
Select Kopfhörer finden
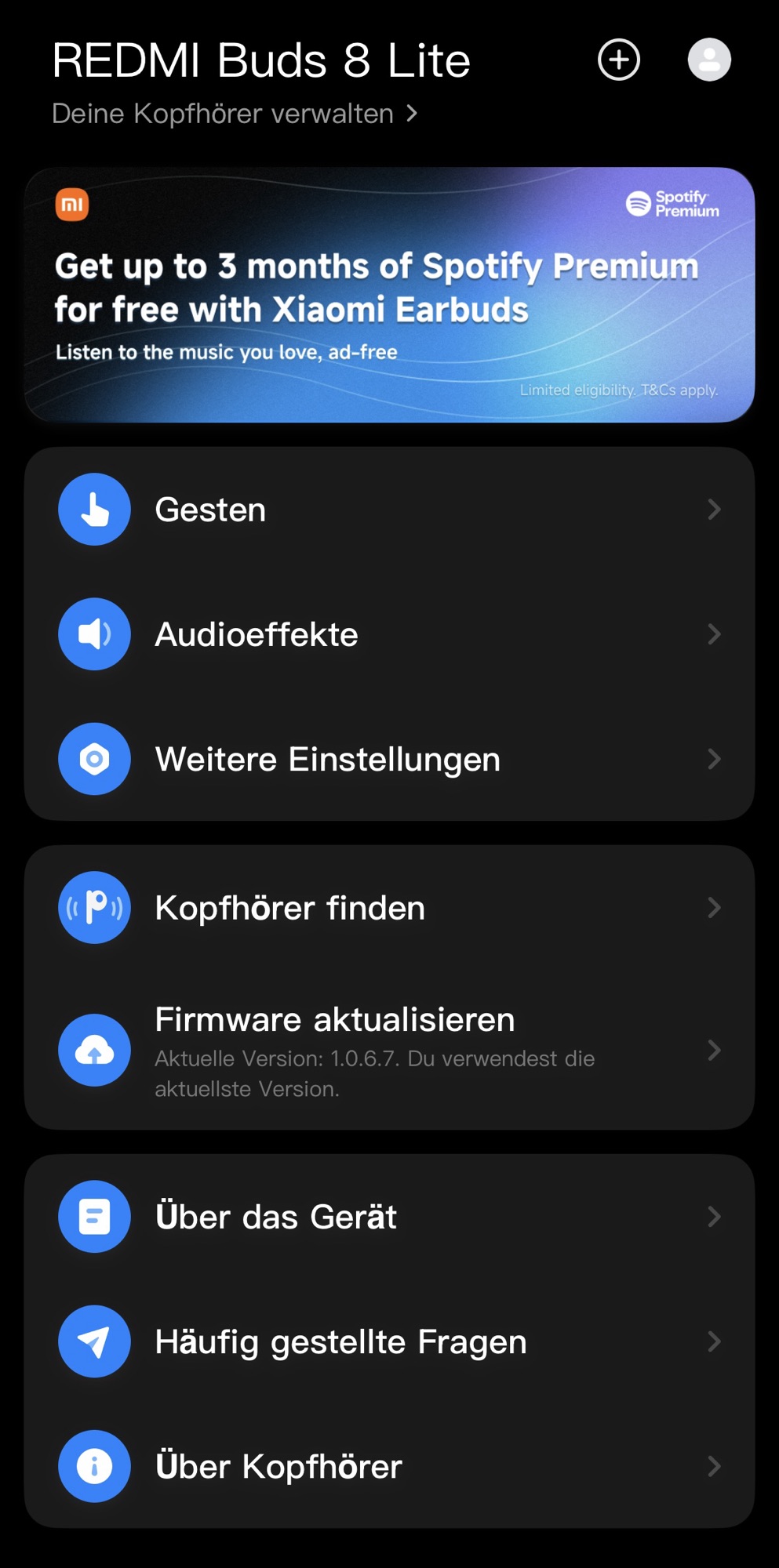389,908
